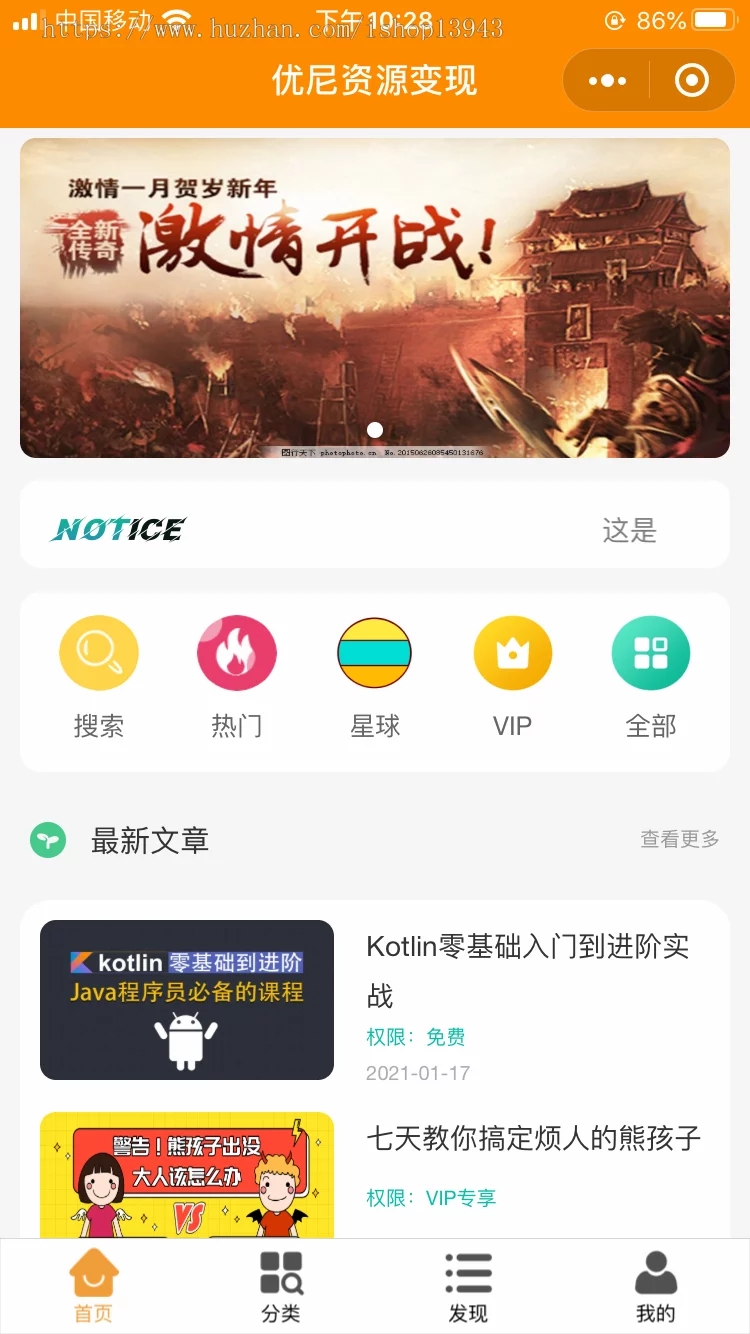Open article 七天教你搞定烦人的熊孩子
The image size is (750, 1334).
533,1138
